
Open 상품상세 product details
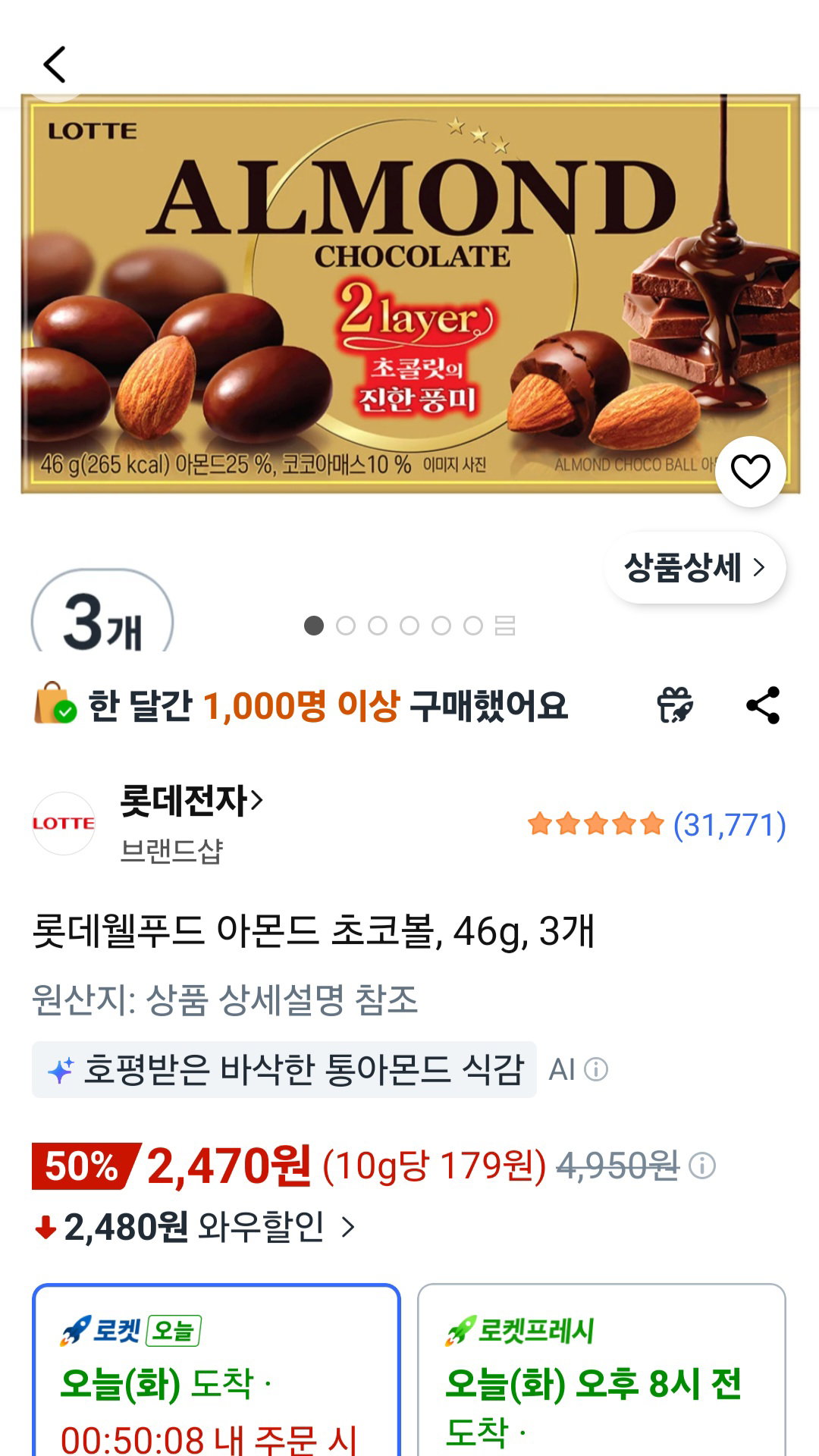(695, 567)
